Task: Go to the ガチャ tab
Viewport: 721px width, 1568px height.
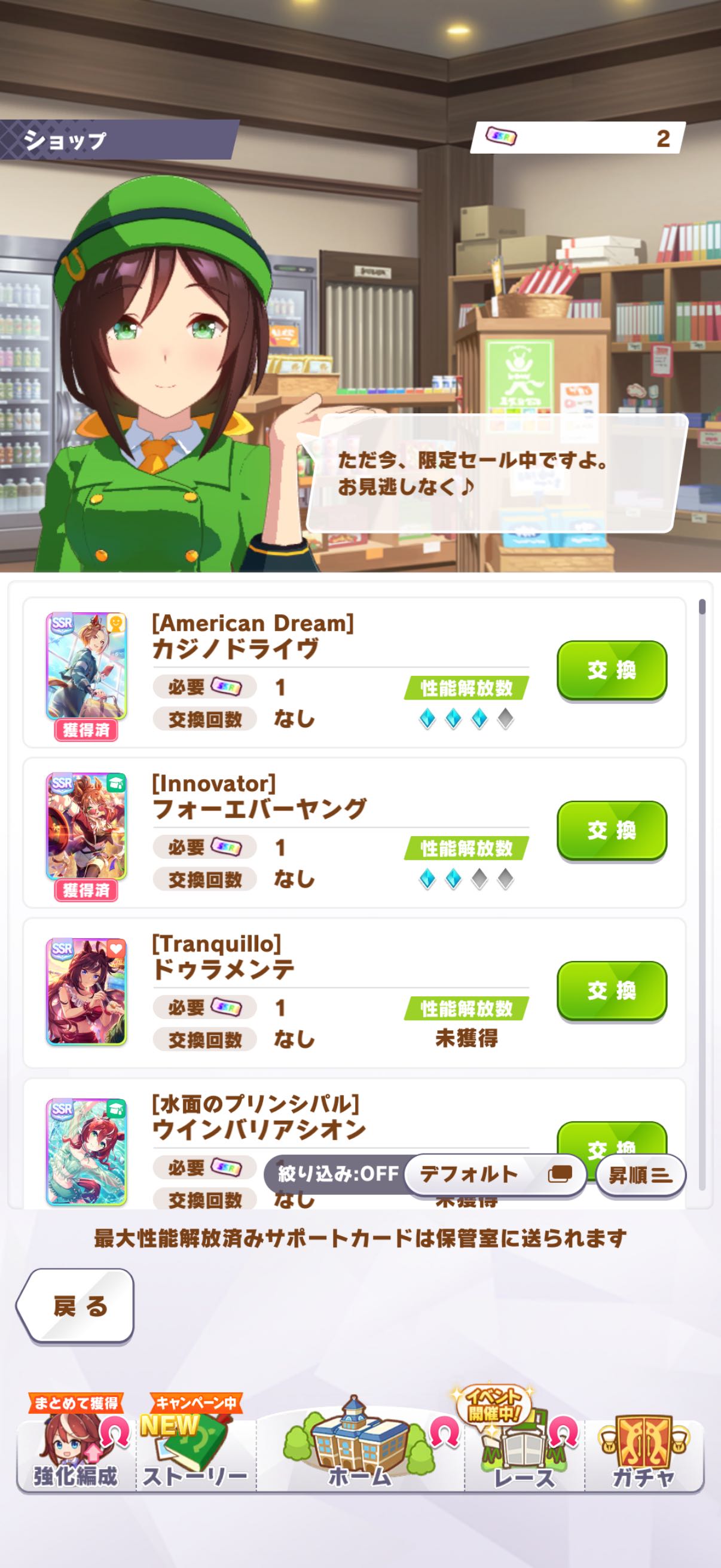Action: pos(643,1455)
